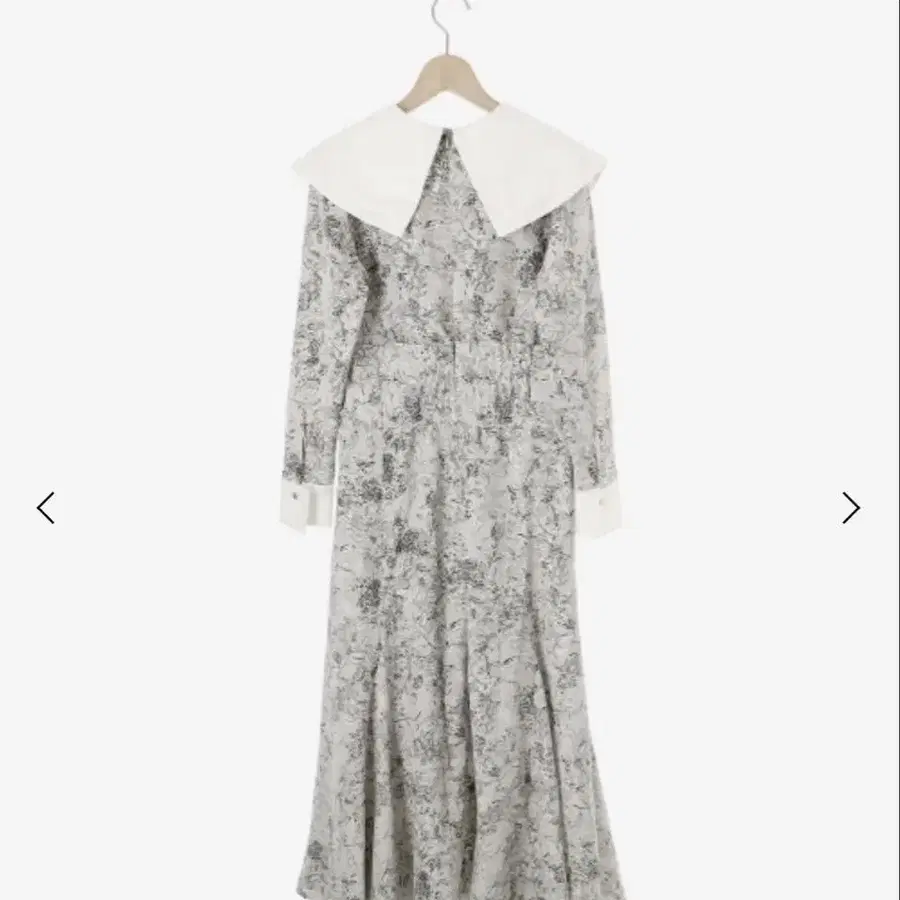Show the previous product image

pos(46,508)
